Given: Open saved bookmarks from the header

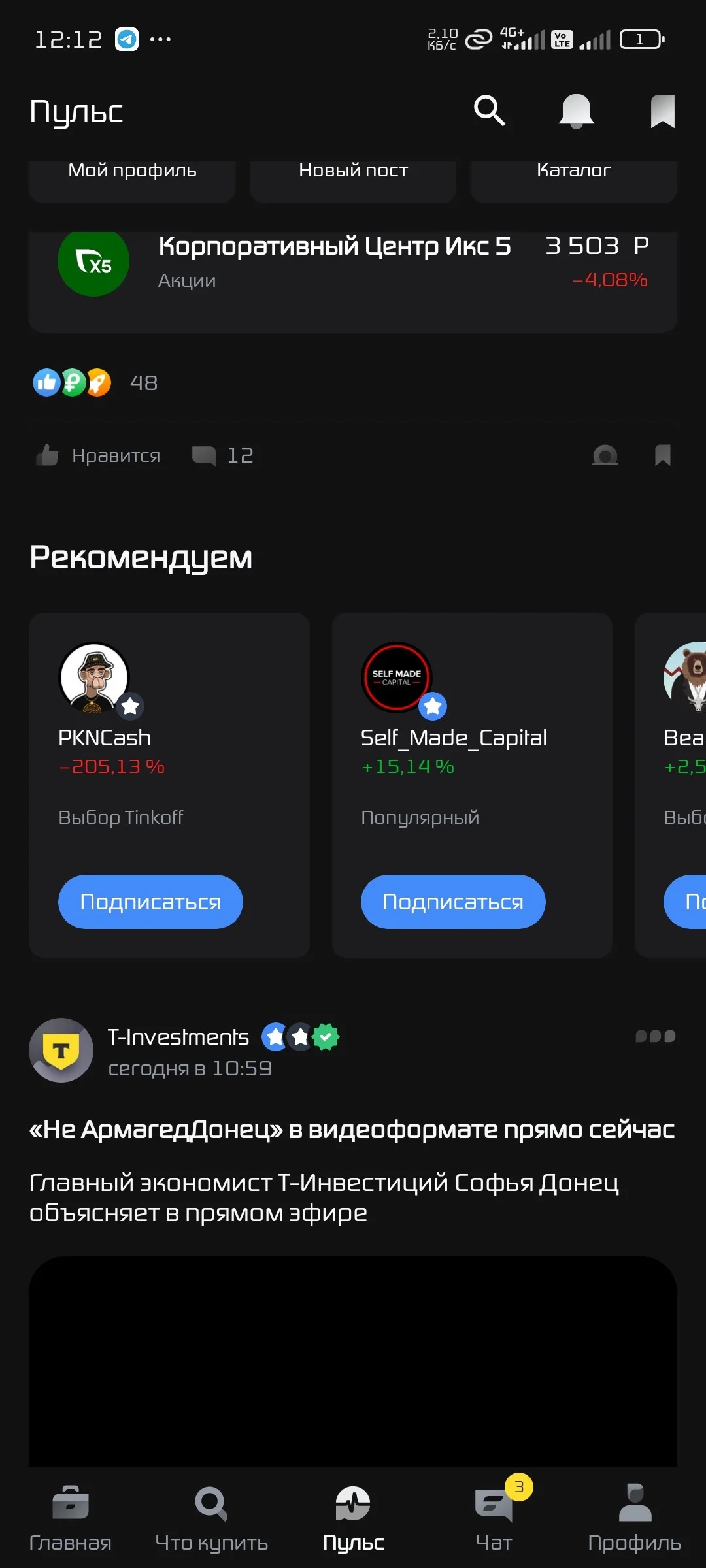Looking at the screenshot, I should click(x=662, y=111).
